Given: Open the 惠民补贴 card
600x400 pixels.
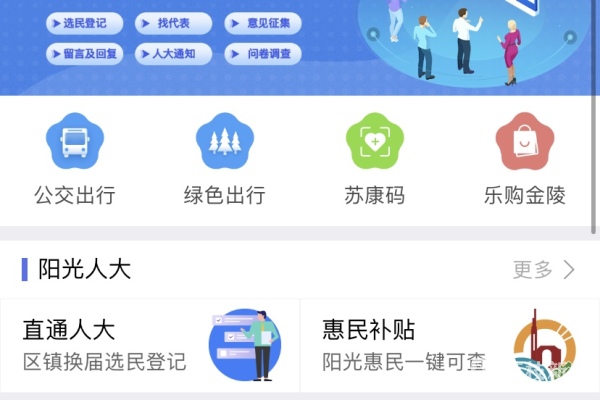Looking at the screenshot, I should (450, 345).
